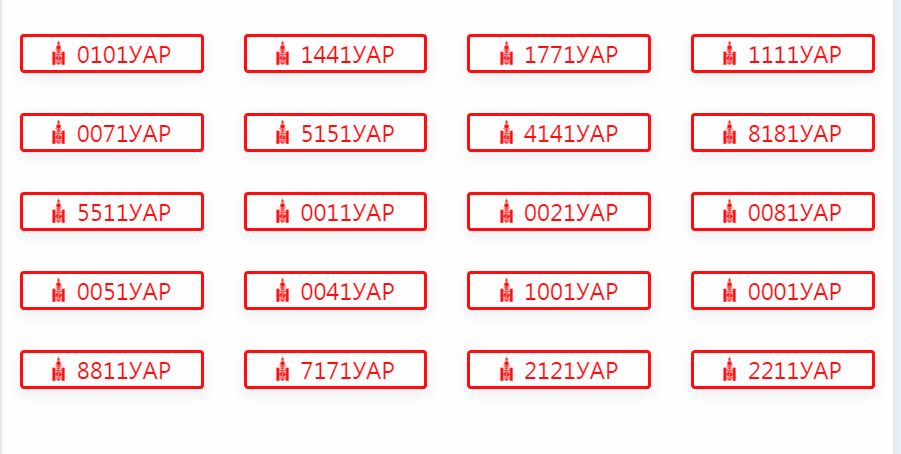This screenshot has height=454, width=901.
Task: Tap the 4141УАР plate button
Action: click(559, 133)
